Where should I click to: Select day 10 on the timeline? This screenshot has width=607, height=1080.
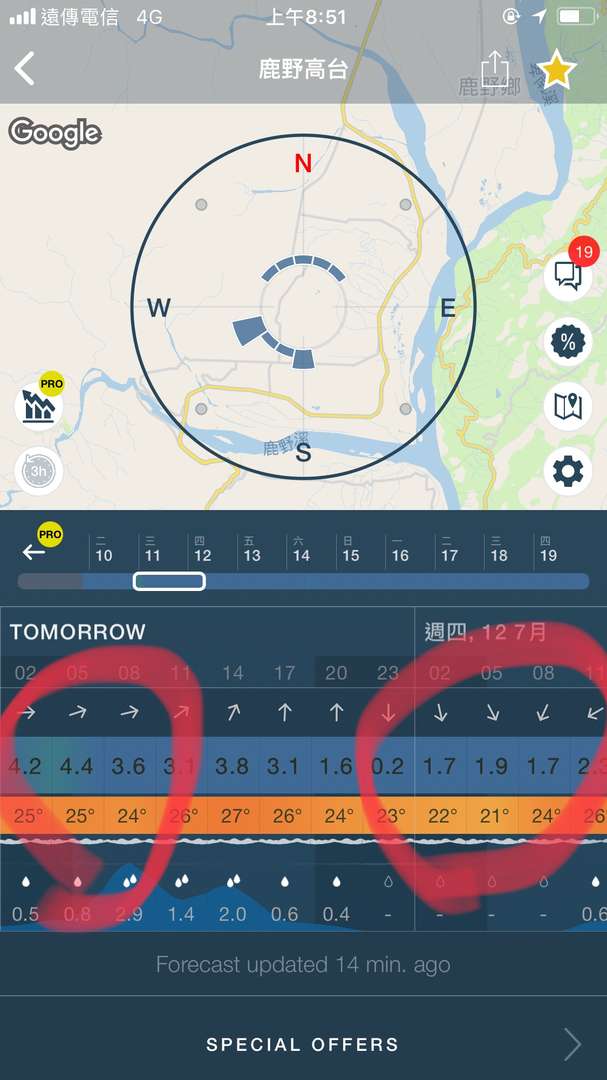[x=103, y=549]
